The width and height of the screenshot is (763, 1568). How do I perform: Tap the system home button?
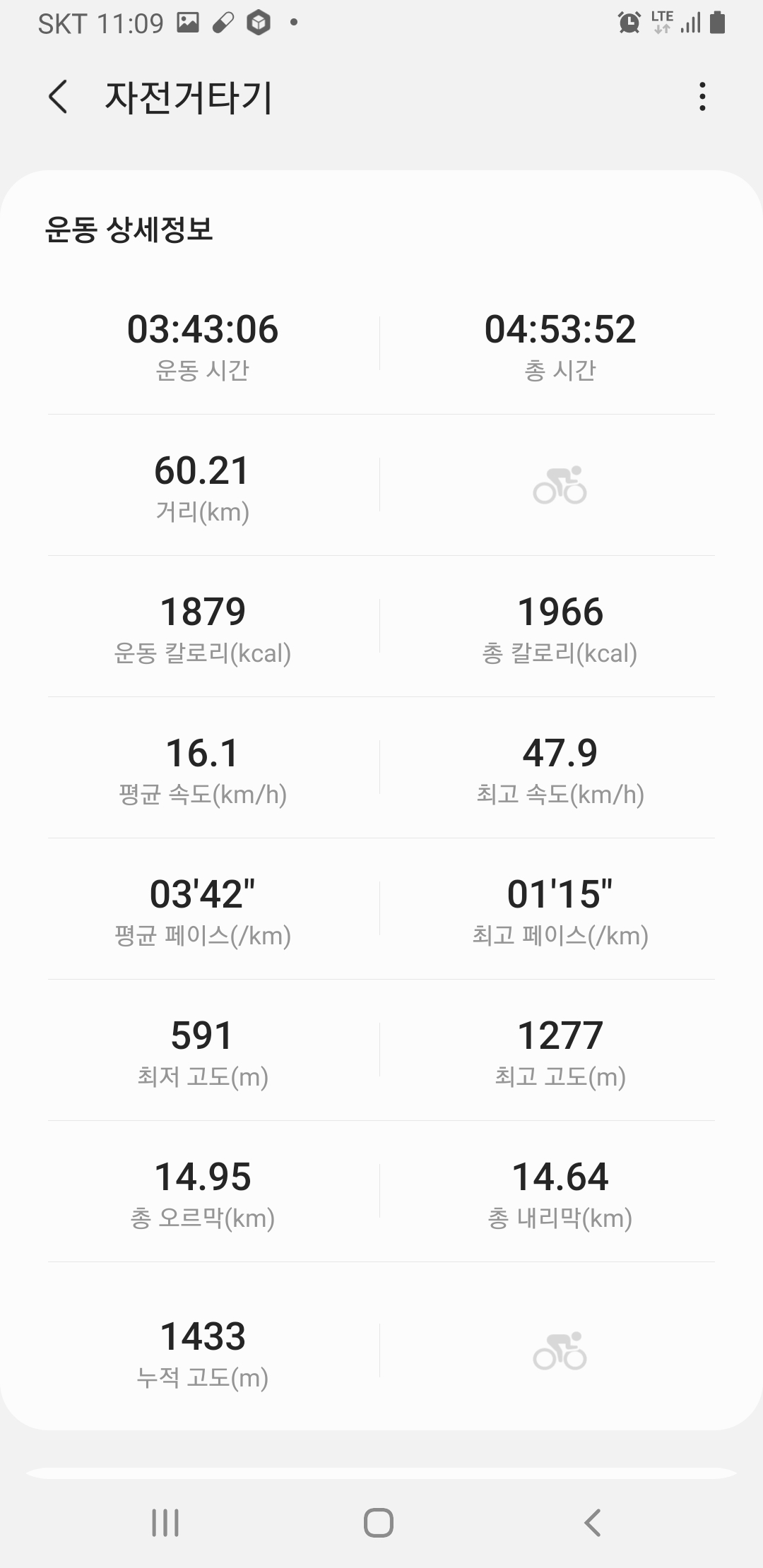point(379,1523)
